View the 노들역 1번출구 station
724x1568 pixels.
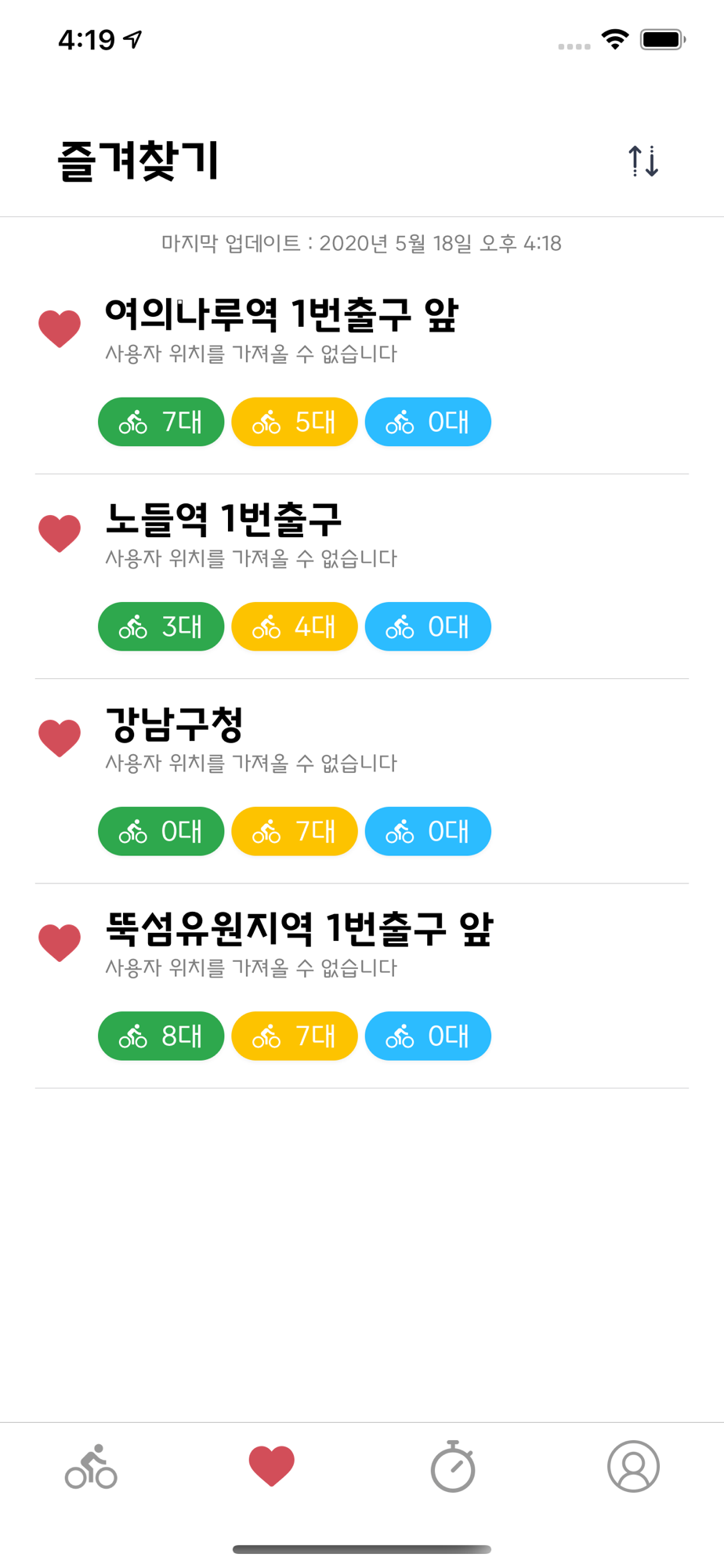coord(223,520)
